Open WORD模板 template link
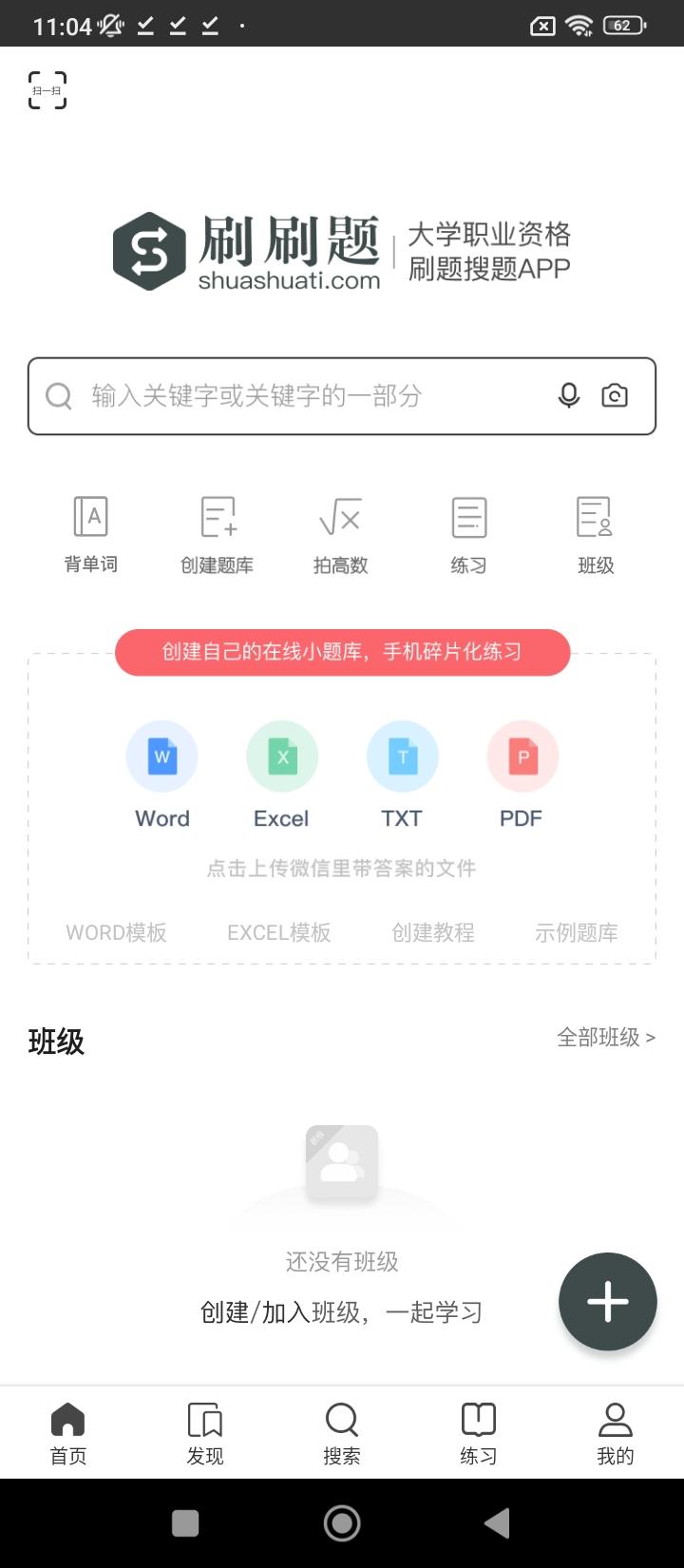Screen dimensions: 684x1568 coord(117,932)
